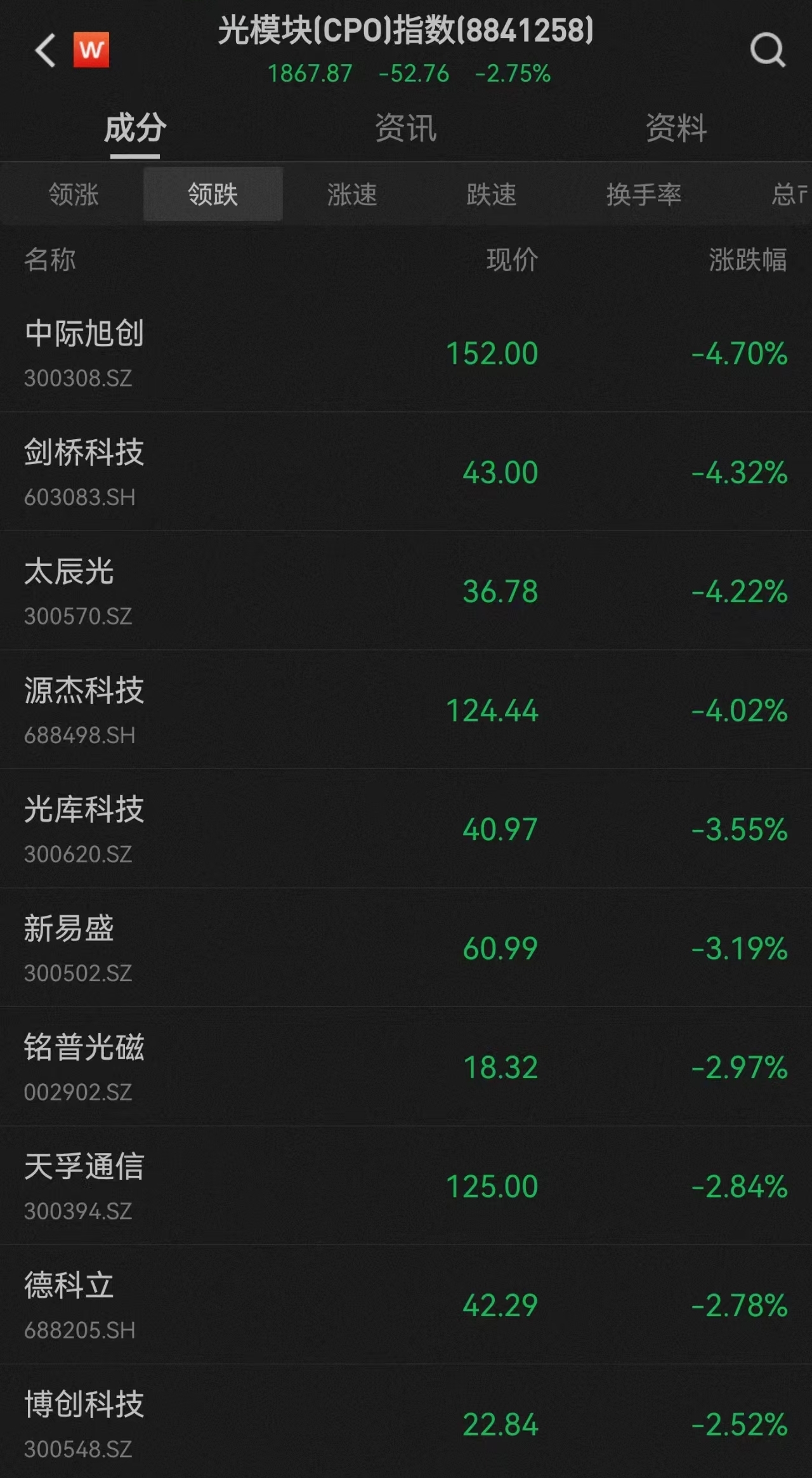Switch to the 资料 tab
812x1478 pixels.
(x=676, y=128)
